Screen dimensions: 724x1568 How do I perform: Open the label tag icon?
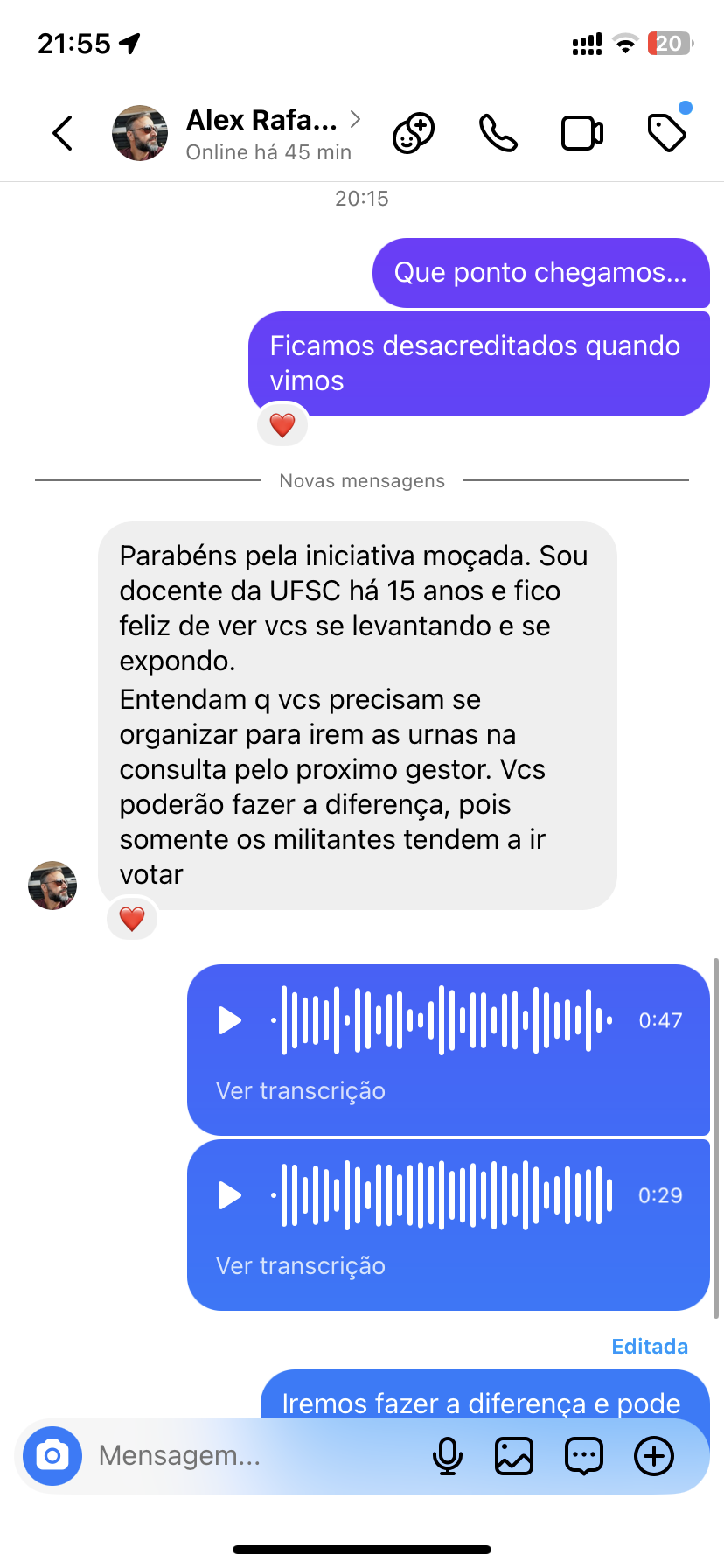tap(667, 133)
